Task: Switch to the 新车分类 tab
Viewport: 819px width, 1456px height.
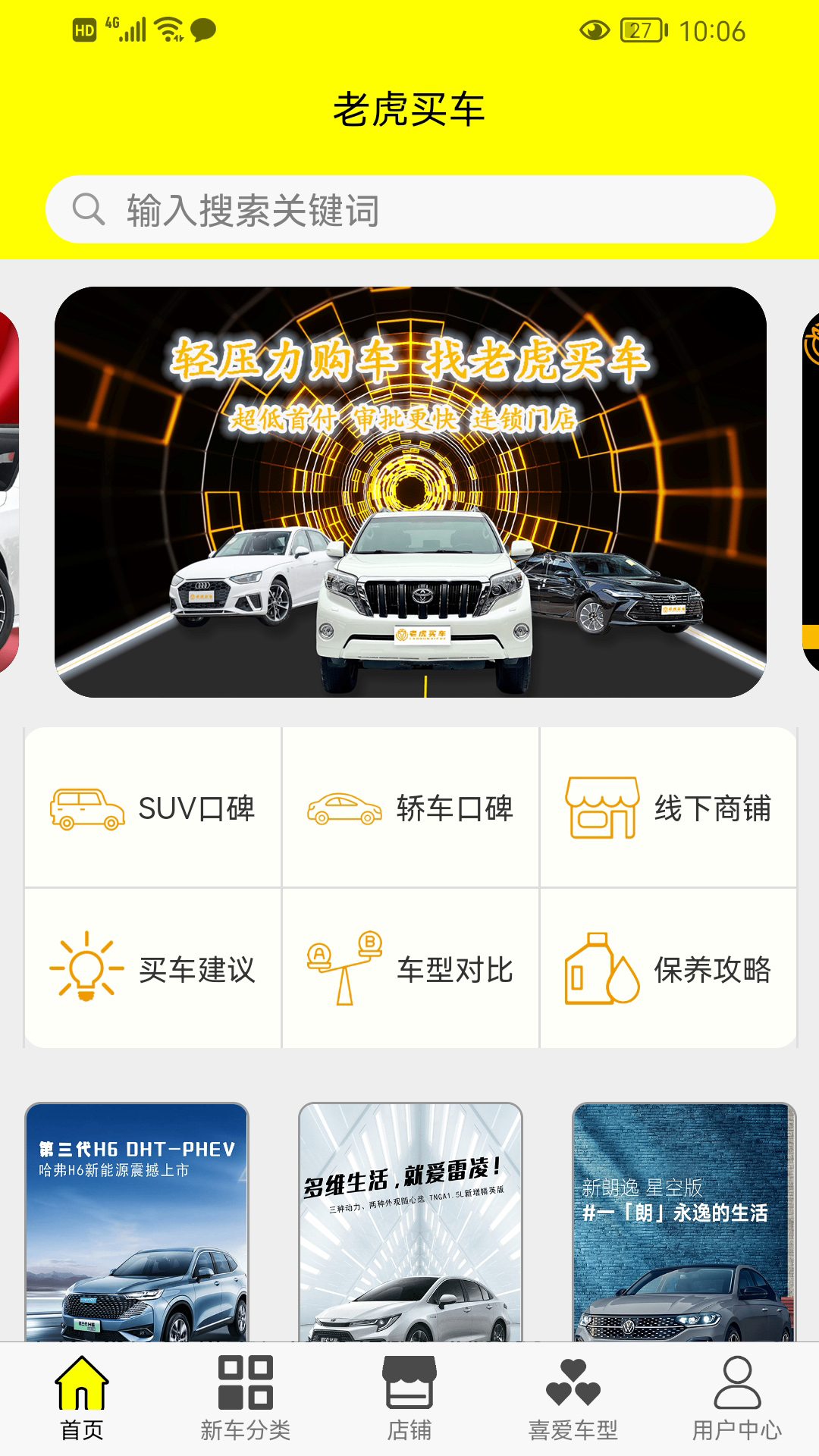Action: [x=246, y=1398]
